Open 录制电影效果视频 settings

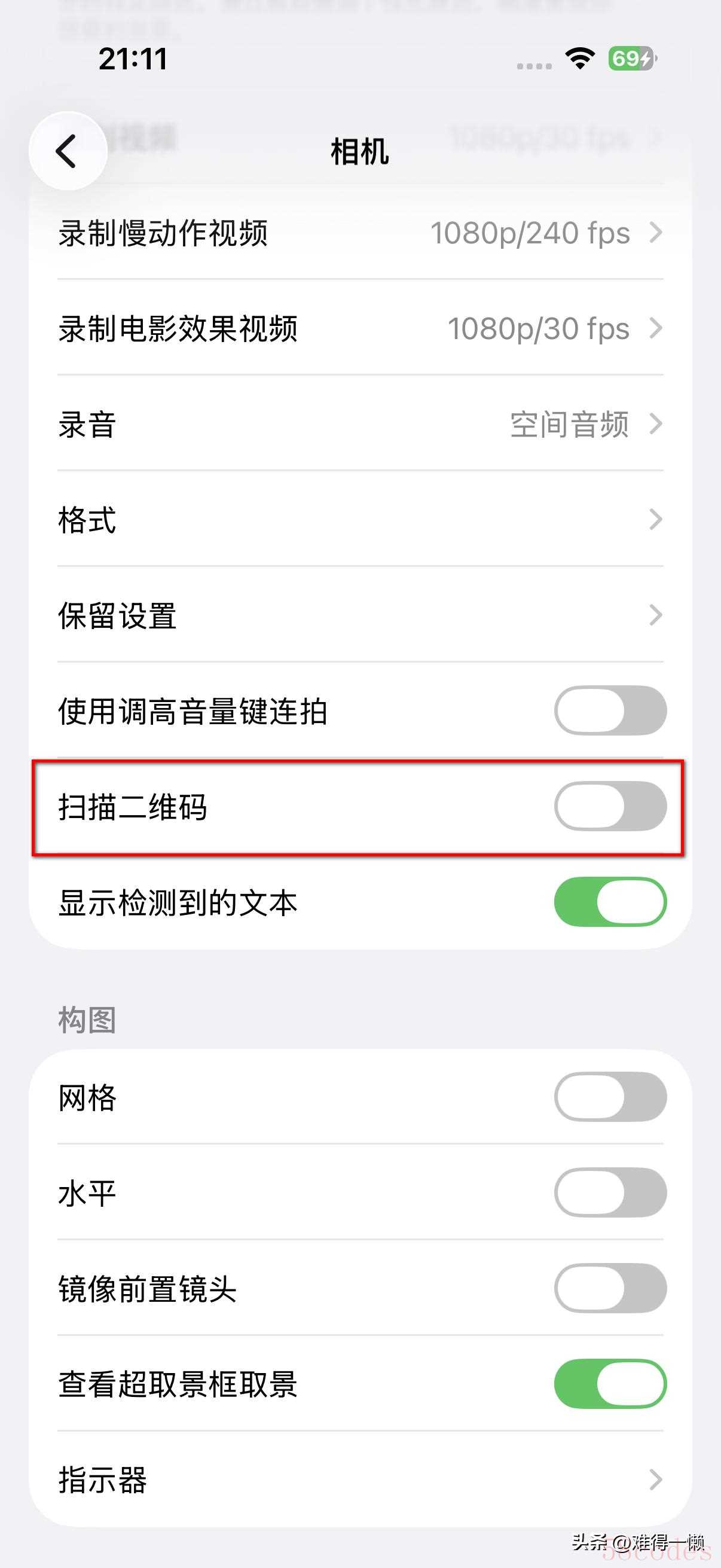(x=360, y=328)
